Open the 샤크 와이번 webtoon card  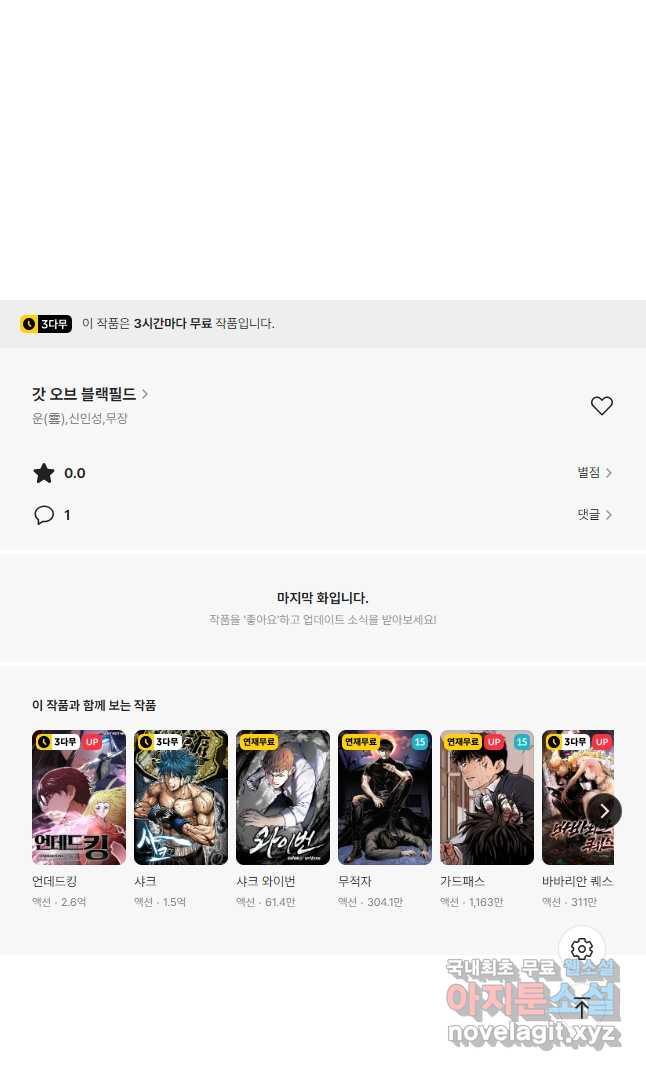point(283,797)
